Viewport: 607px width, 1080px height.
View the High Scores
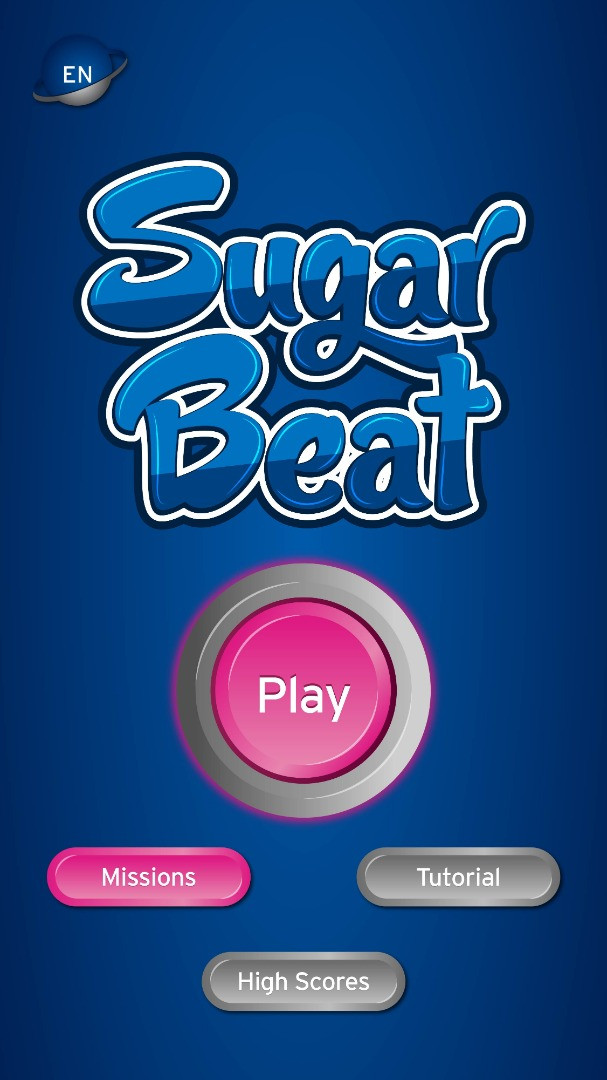[304, 982]
